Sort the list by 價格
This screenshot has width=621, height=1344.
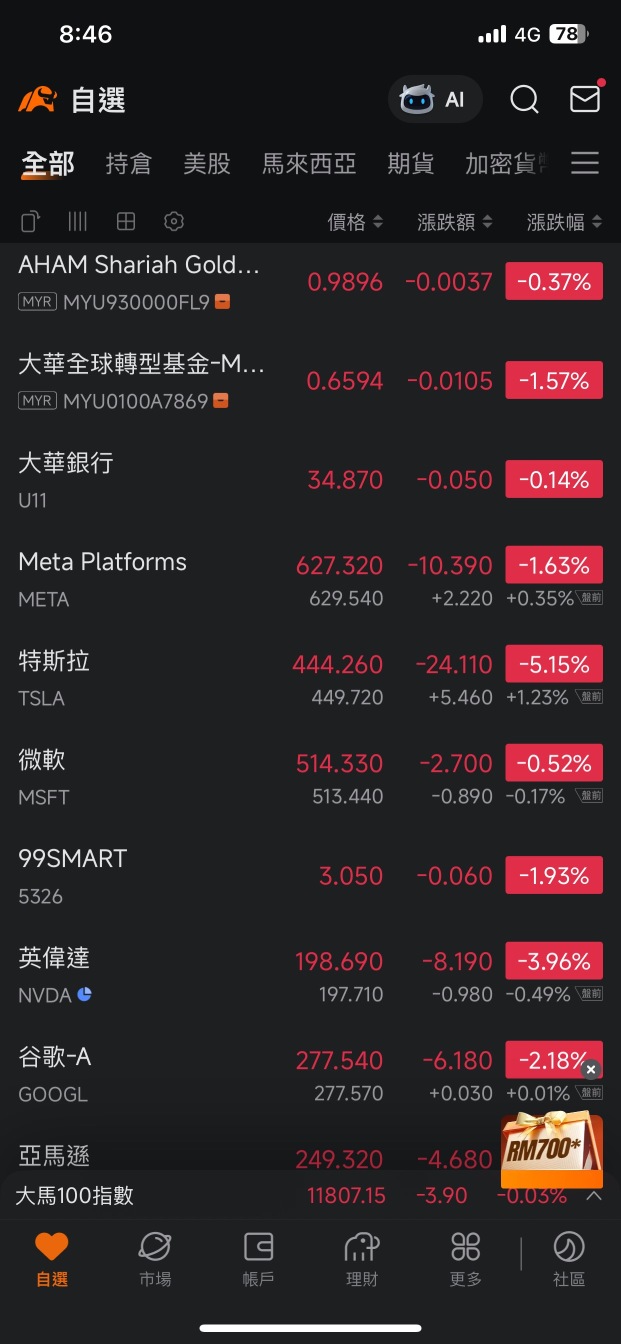pyautogui.click(x=356, y=222)
